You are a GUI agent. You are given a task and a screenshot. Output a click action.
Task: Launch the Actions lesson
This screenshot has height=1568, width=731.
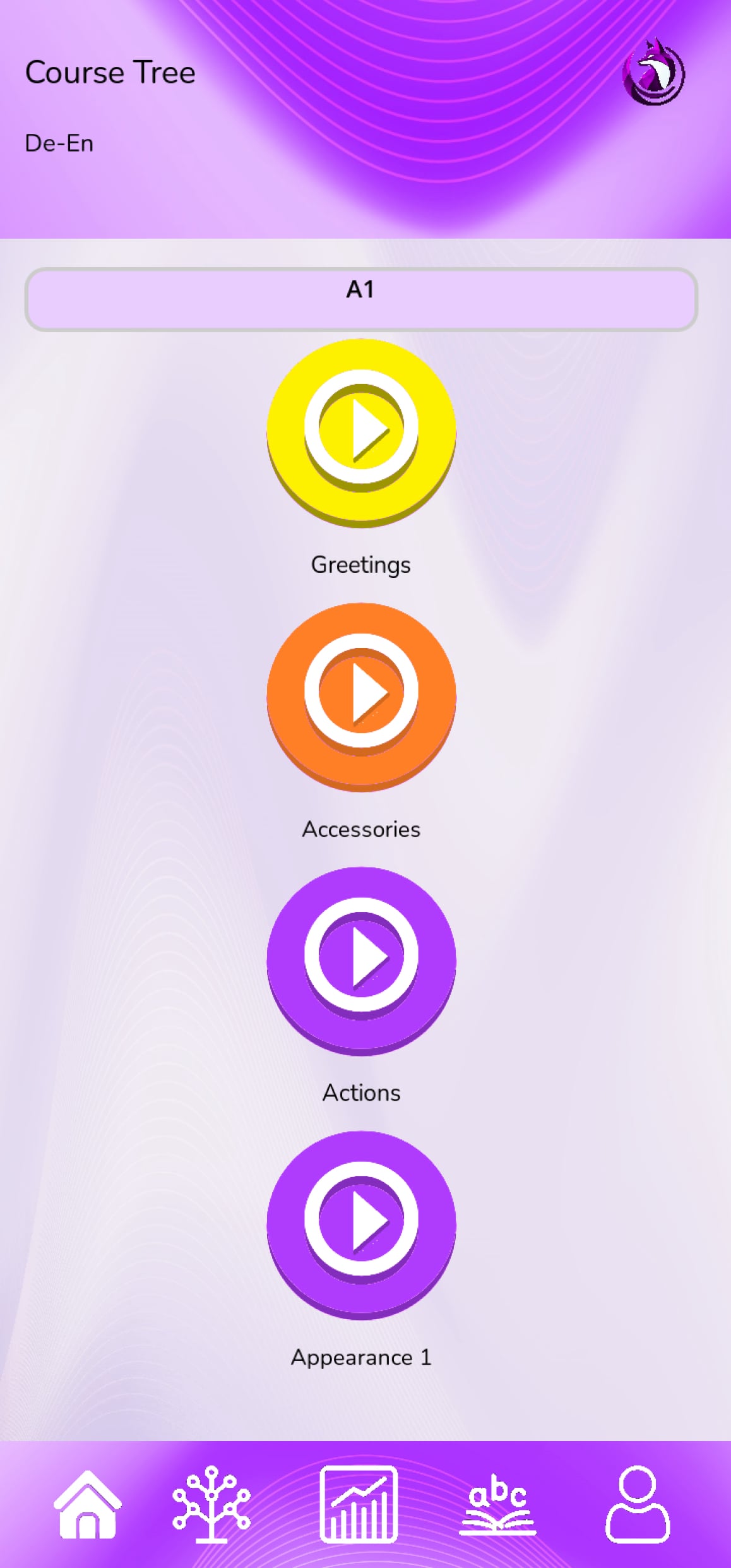pyautogui.click(x=361, y=959)
